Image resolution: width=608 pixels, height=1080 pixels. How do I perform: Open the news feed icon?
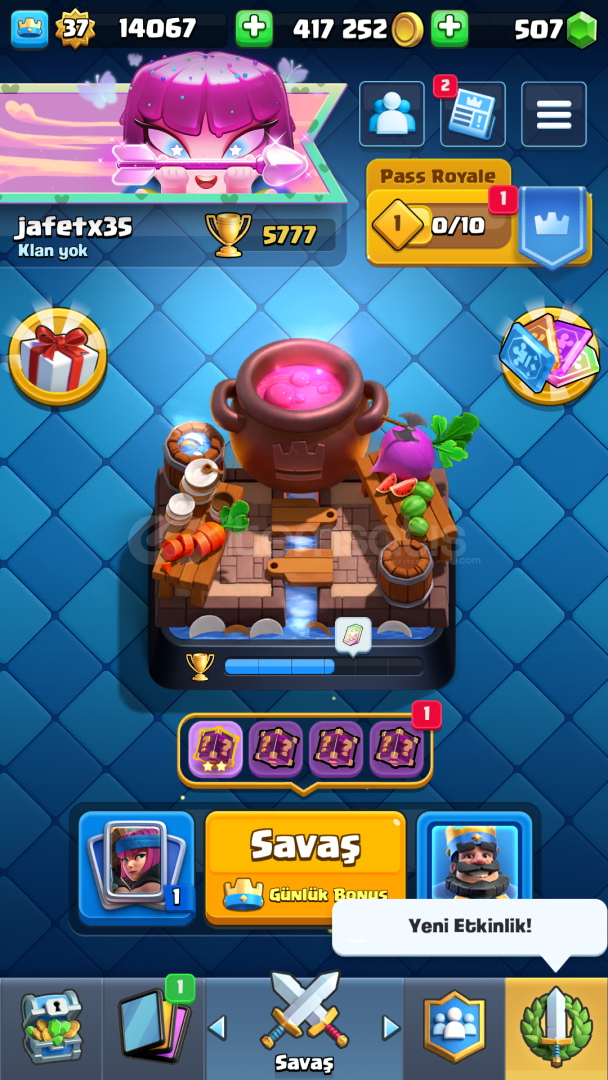(472, 114)
